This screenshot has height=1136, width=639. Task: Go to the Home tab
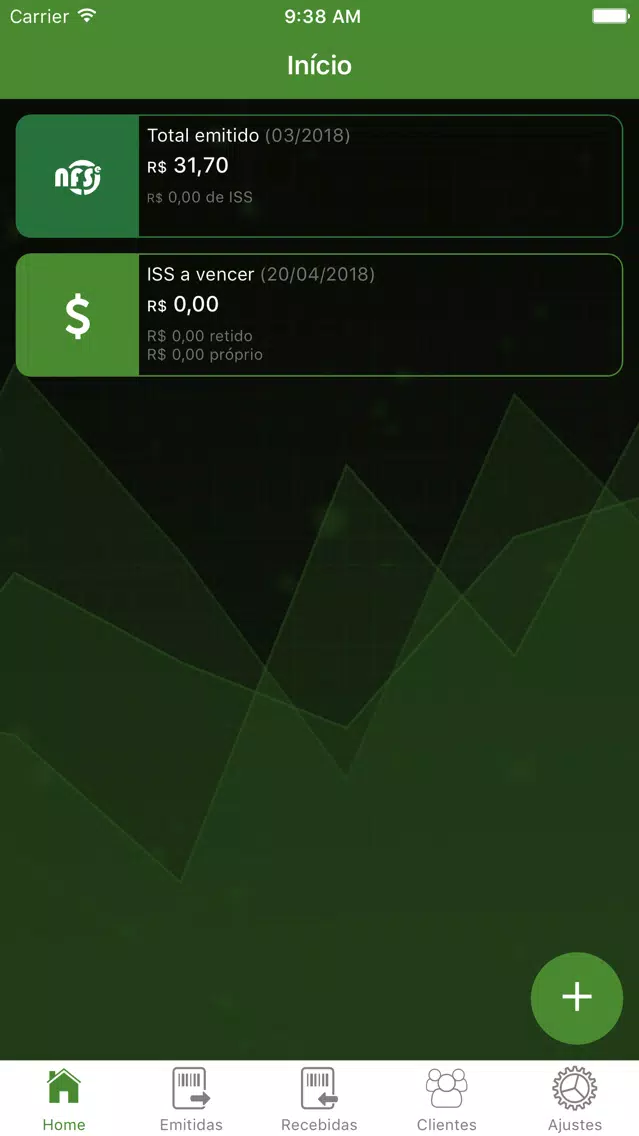coord(64,1098)
